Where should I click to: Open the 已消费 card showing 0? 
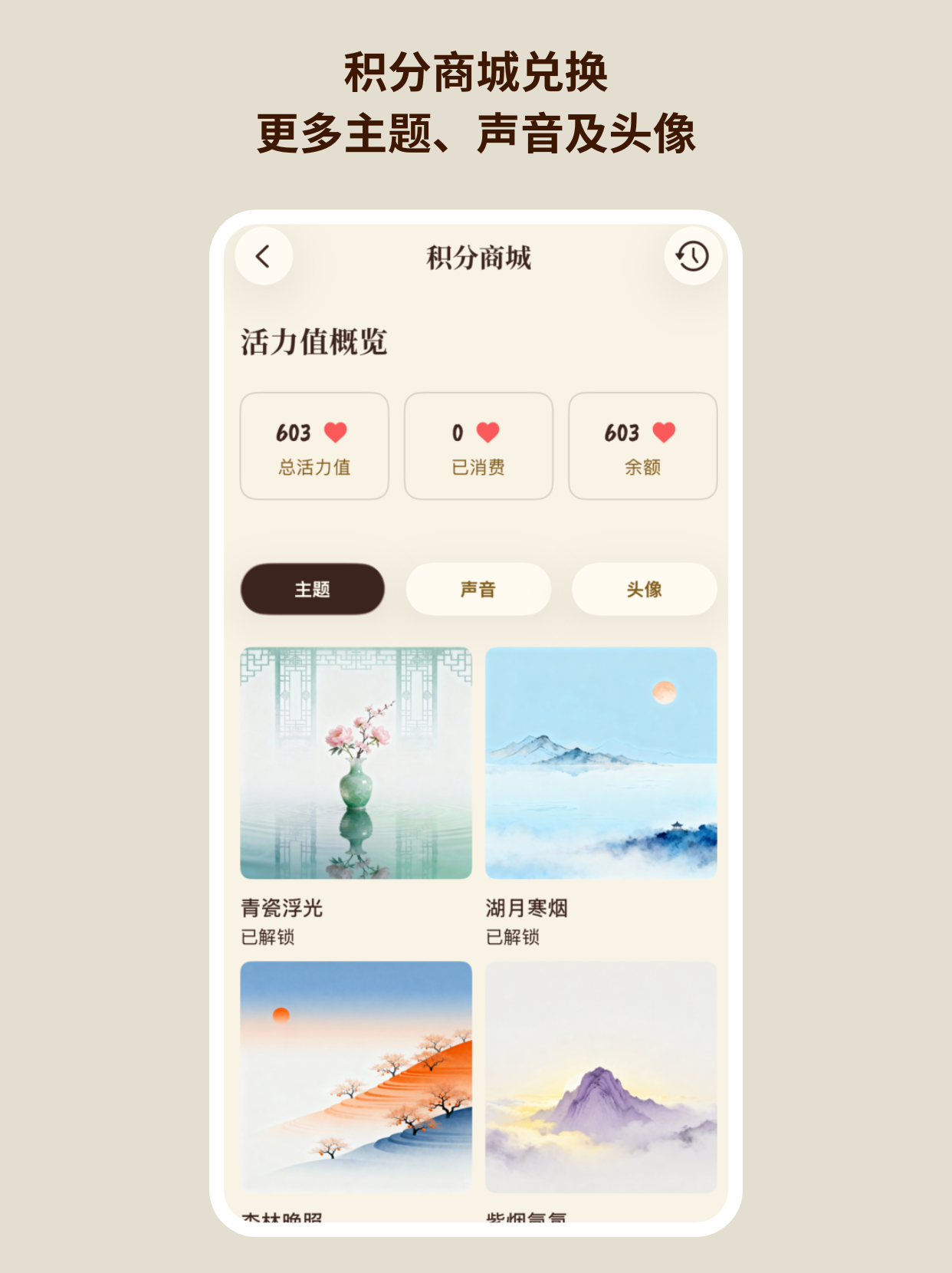[478, 446]
